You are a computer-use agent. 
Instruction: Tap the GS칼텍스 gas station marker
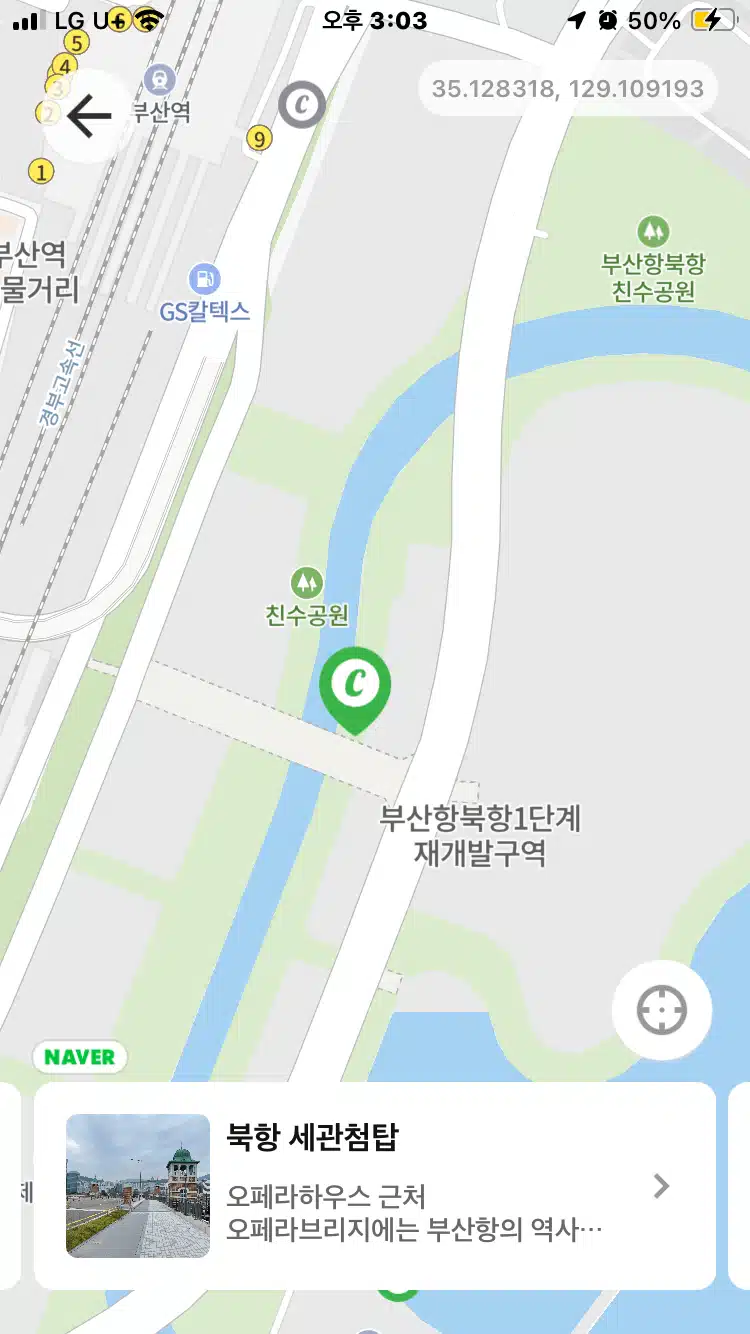tap(204, 279)
